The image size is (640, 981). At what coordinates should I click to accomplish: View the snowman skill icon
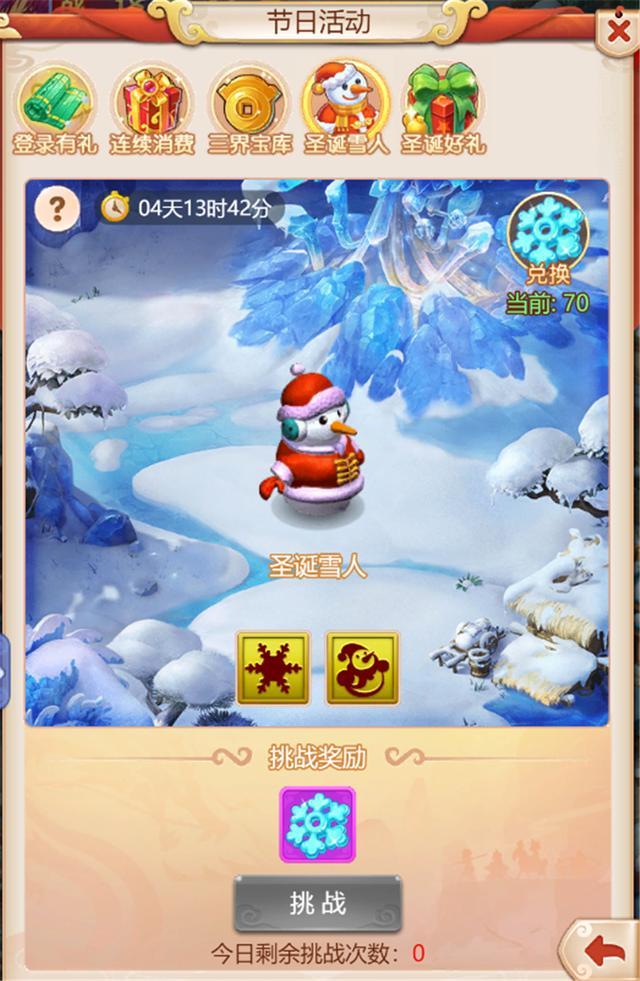pyautogui.click(x=362, y=668)
